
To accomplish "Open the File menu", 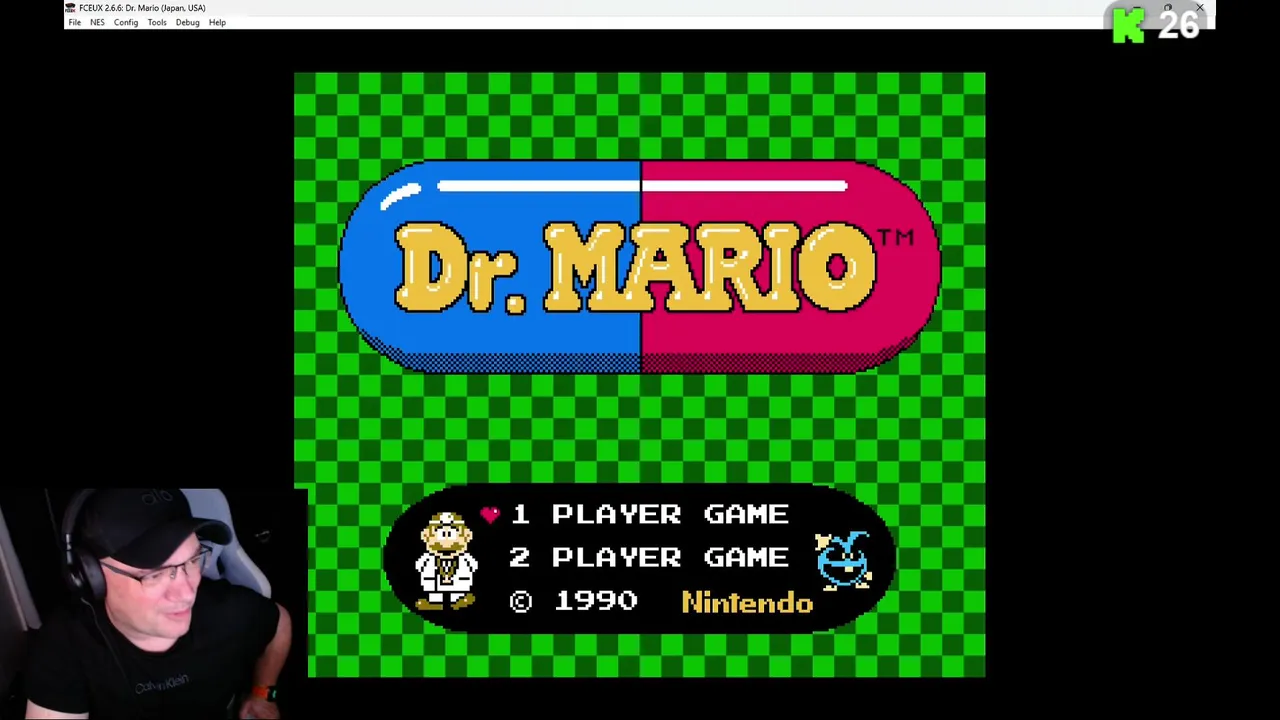I will [75, 22].
